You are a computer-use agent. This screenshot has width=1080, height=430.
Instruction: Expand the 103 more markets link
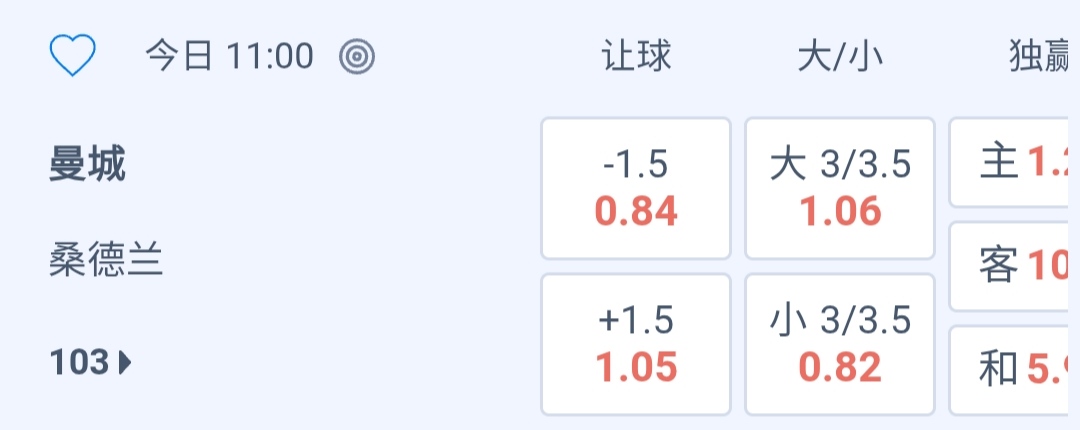coord(90,363)
